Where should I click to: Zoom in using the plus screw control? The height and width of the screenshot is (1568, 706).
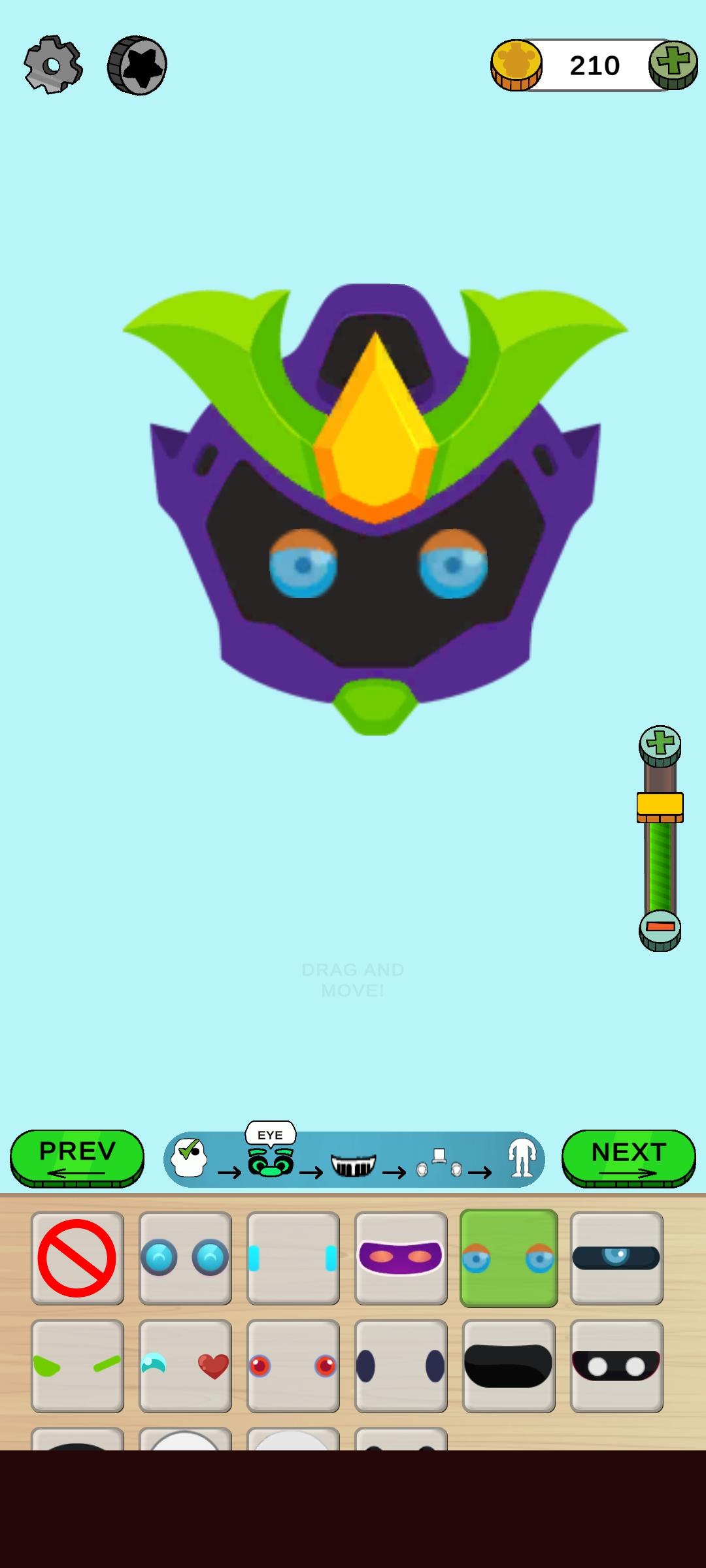659,746
